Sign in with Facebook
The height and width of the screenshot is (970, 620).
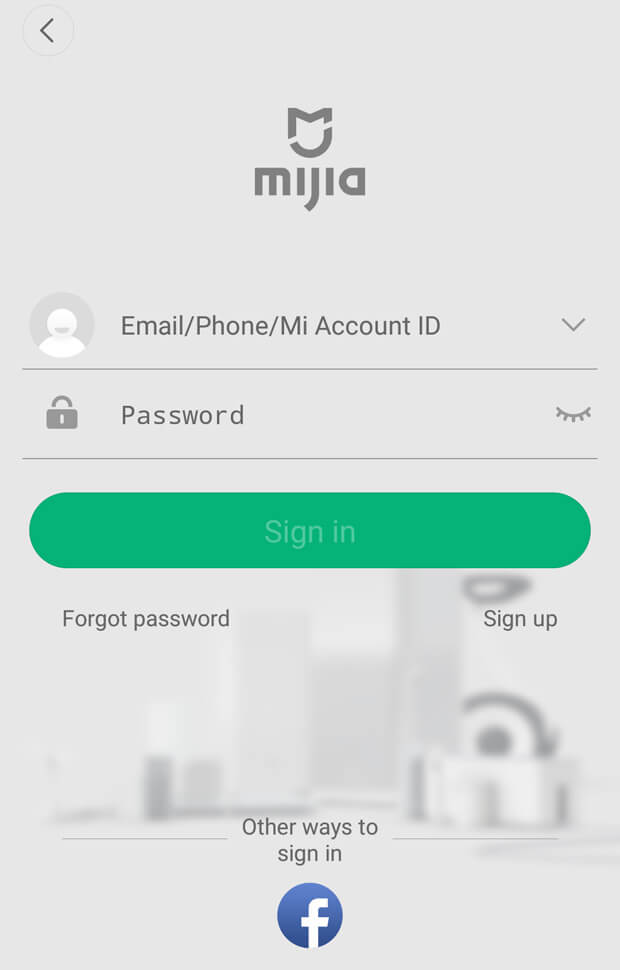310,915
